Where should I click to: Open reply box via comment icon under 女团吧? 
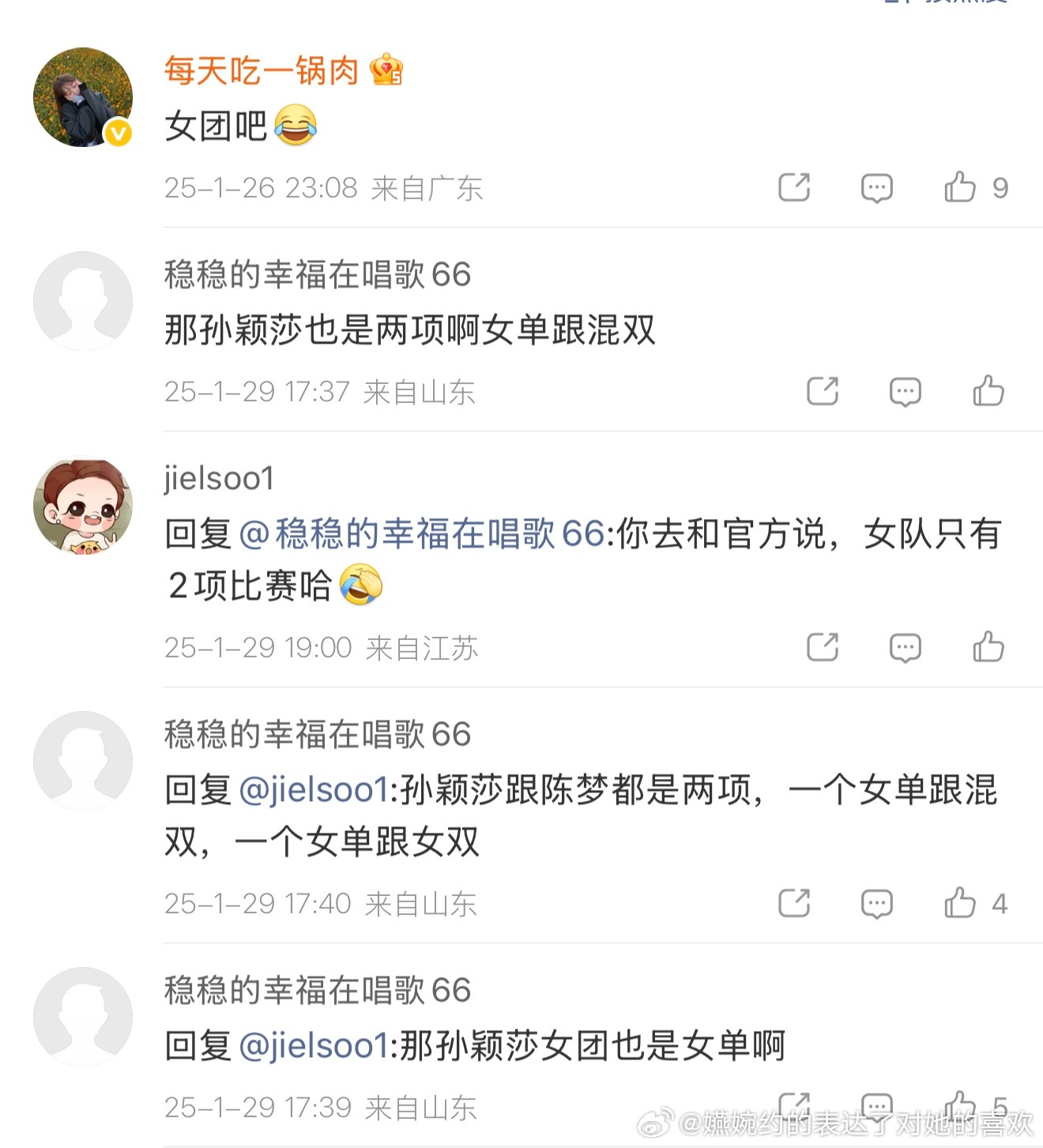point(876,188)
